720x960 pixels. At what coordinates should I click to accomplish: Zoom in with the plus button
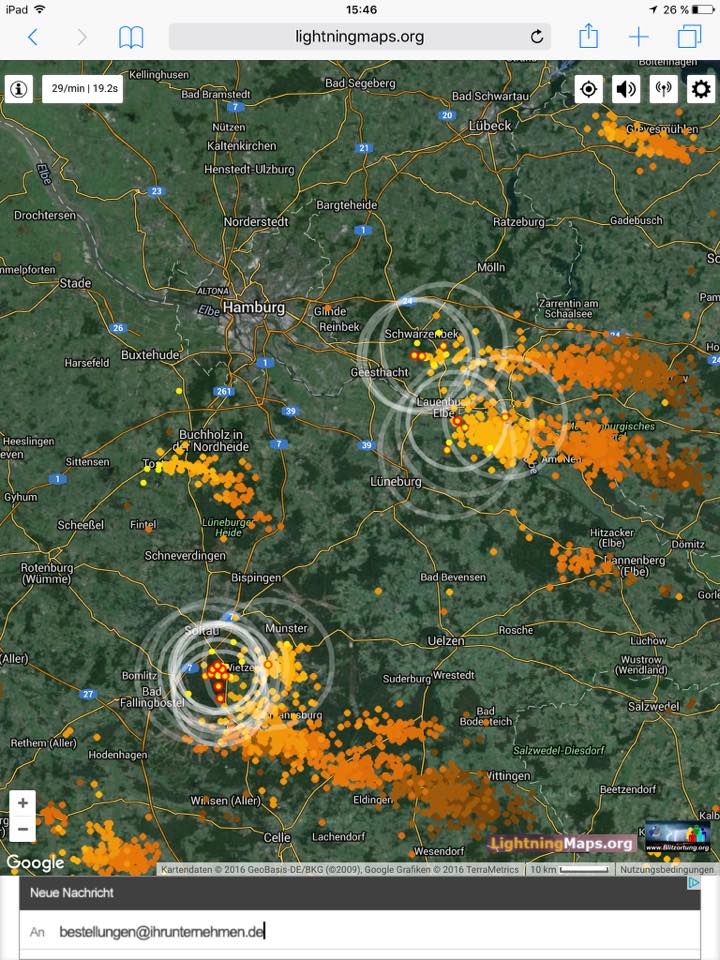22,803
